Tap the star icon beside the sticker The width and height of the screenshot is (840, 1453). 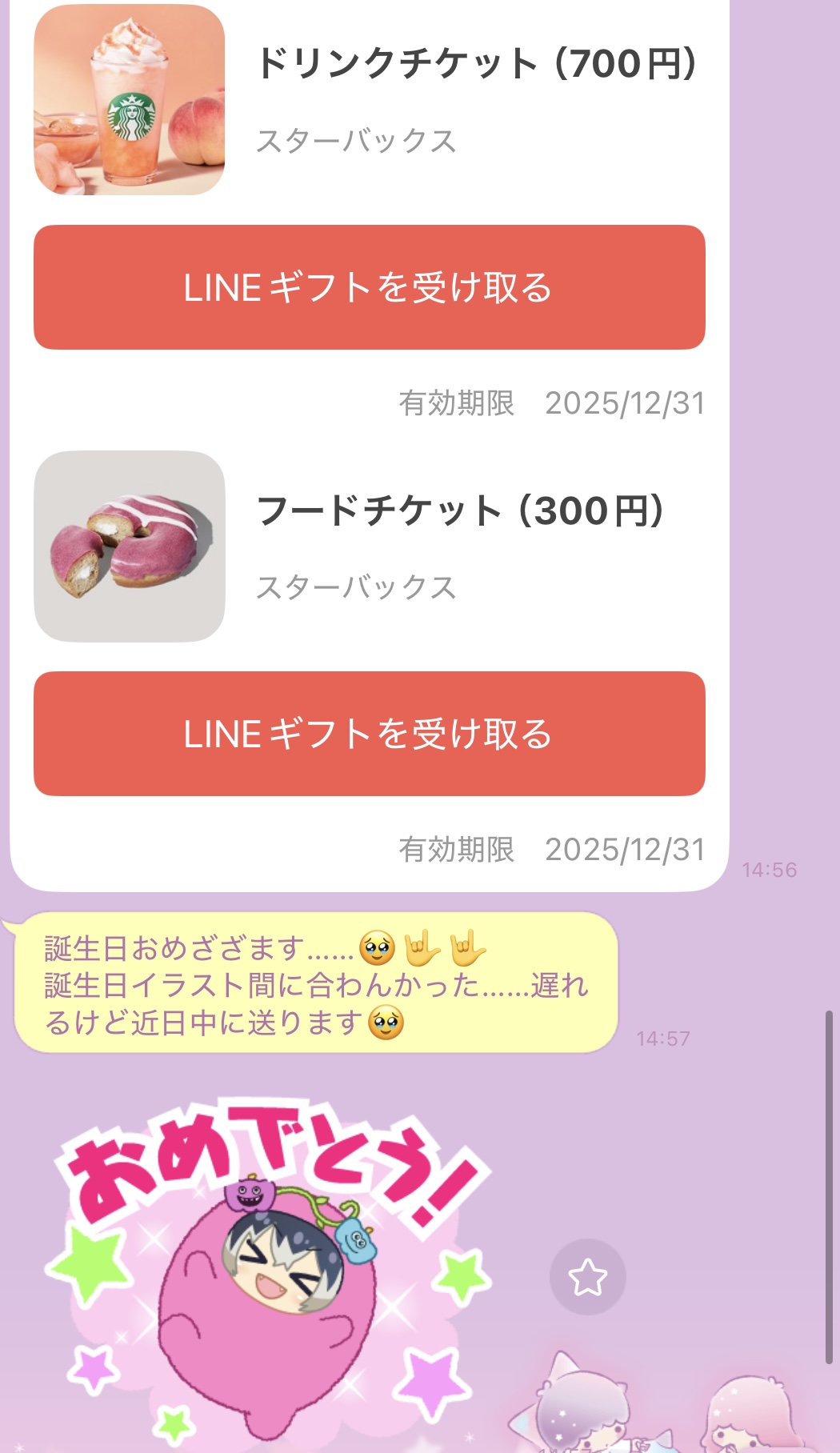click(587, 1277)
